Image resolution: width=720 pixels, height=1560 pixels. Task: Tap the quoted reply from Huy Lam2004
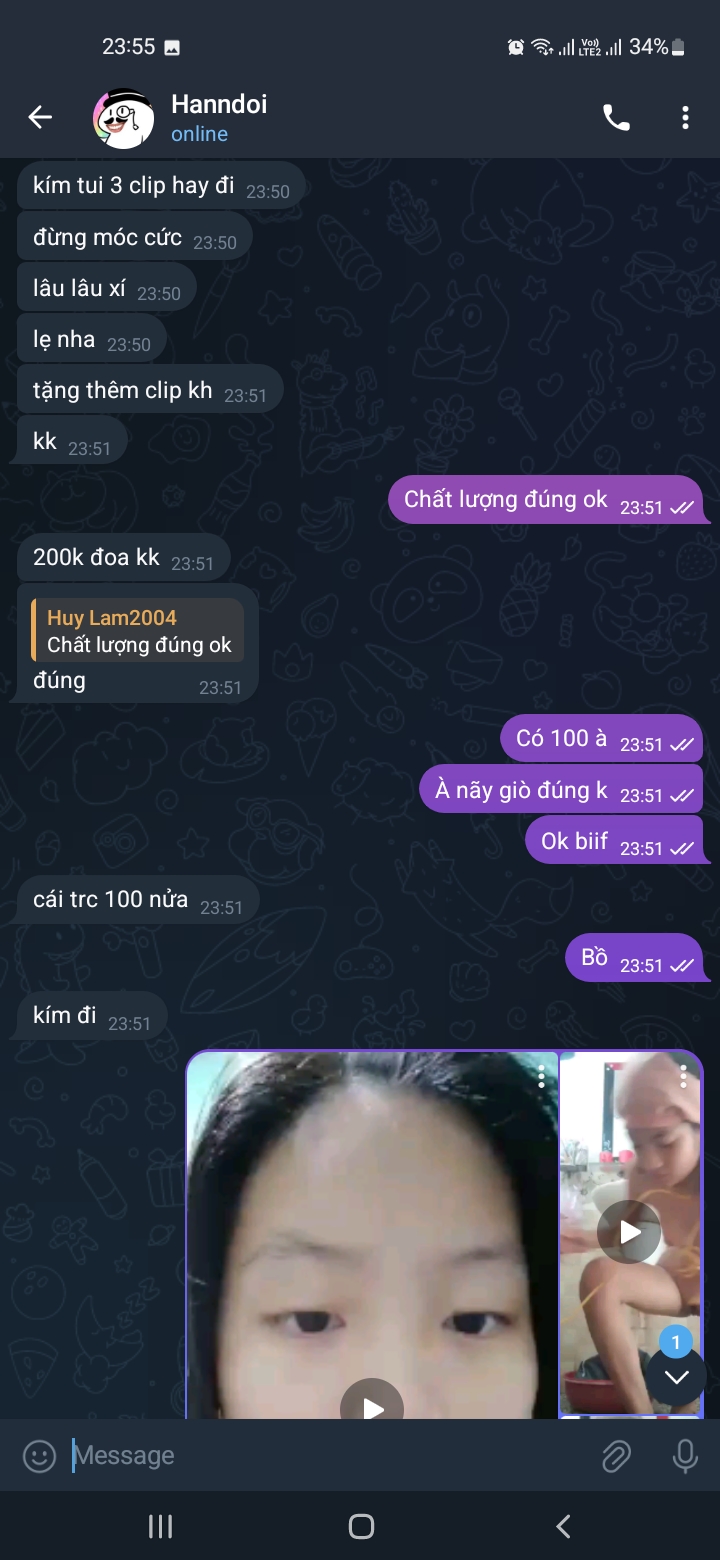coord(138,632)
